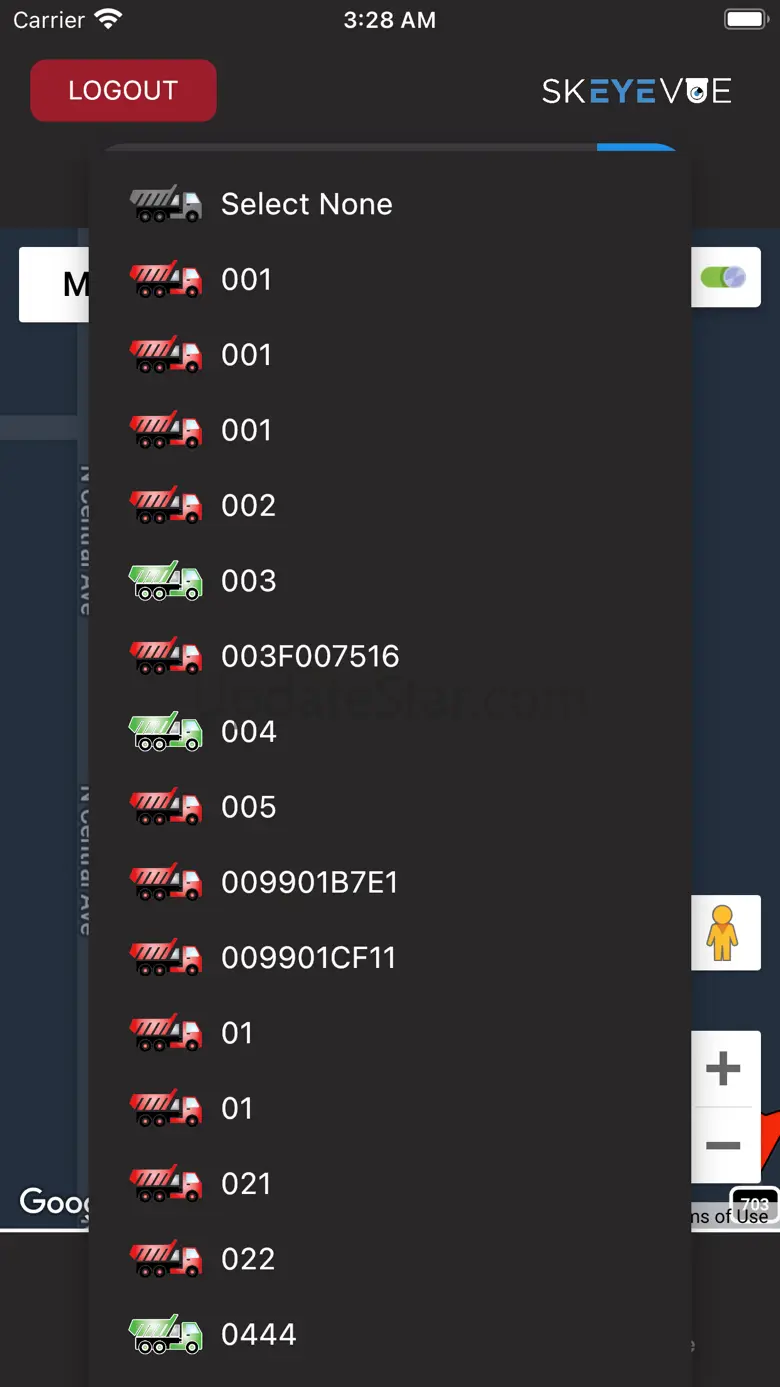Zoom in the map
Image resolution: width=780 pixels, height=1387 pixels.
[x=723, y=1069]
